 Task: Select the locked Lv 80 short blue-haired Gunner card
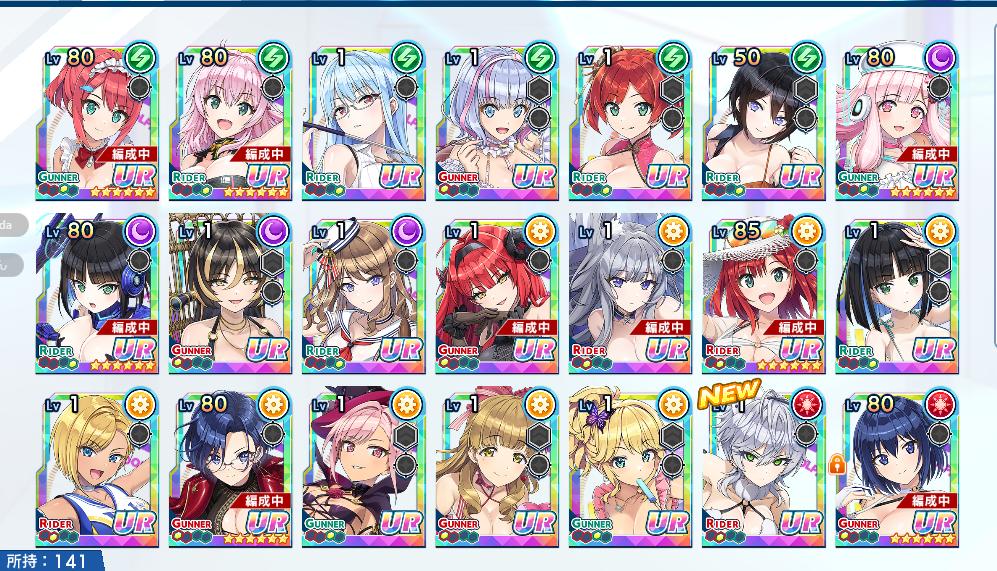[x=897, y=470]
